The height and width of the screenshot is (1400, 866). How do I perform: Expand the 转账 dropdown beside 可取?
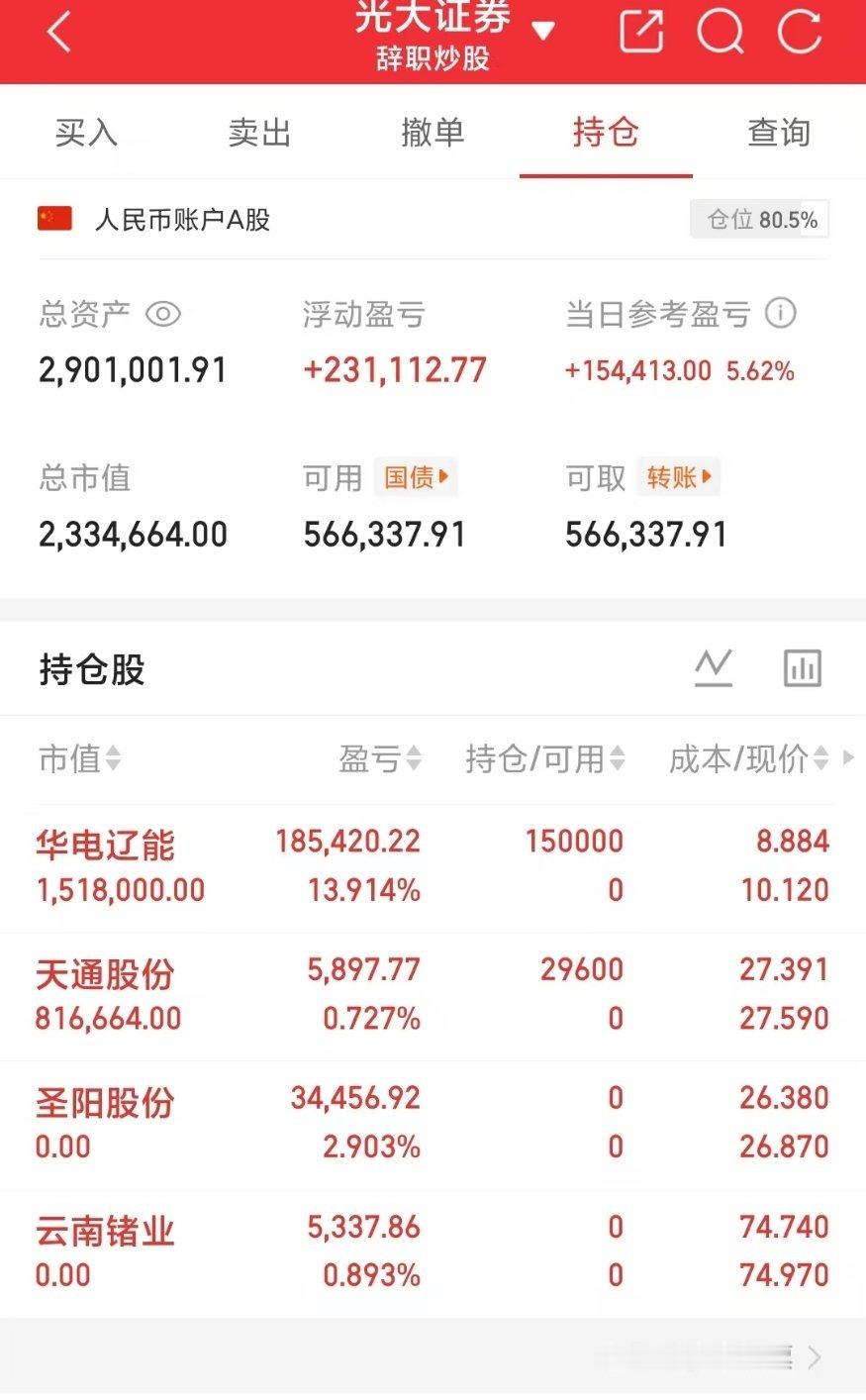click(679, 476)
